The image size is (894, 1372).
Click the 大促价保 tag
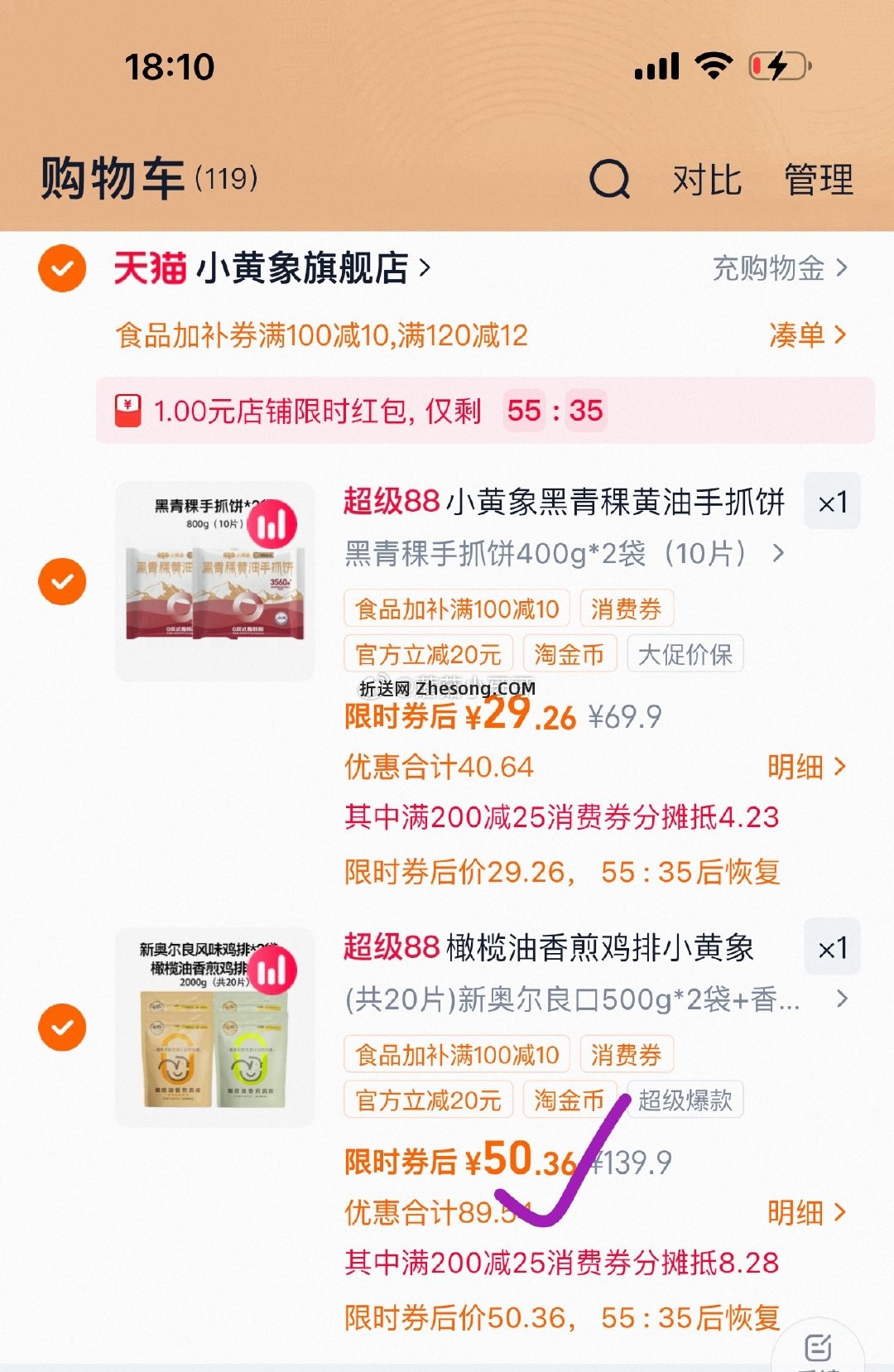[x=686, y=653]
